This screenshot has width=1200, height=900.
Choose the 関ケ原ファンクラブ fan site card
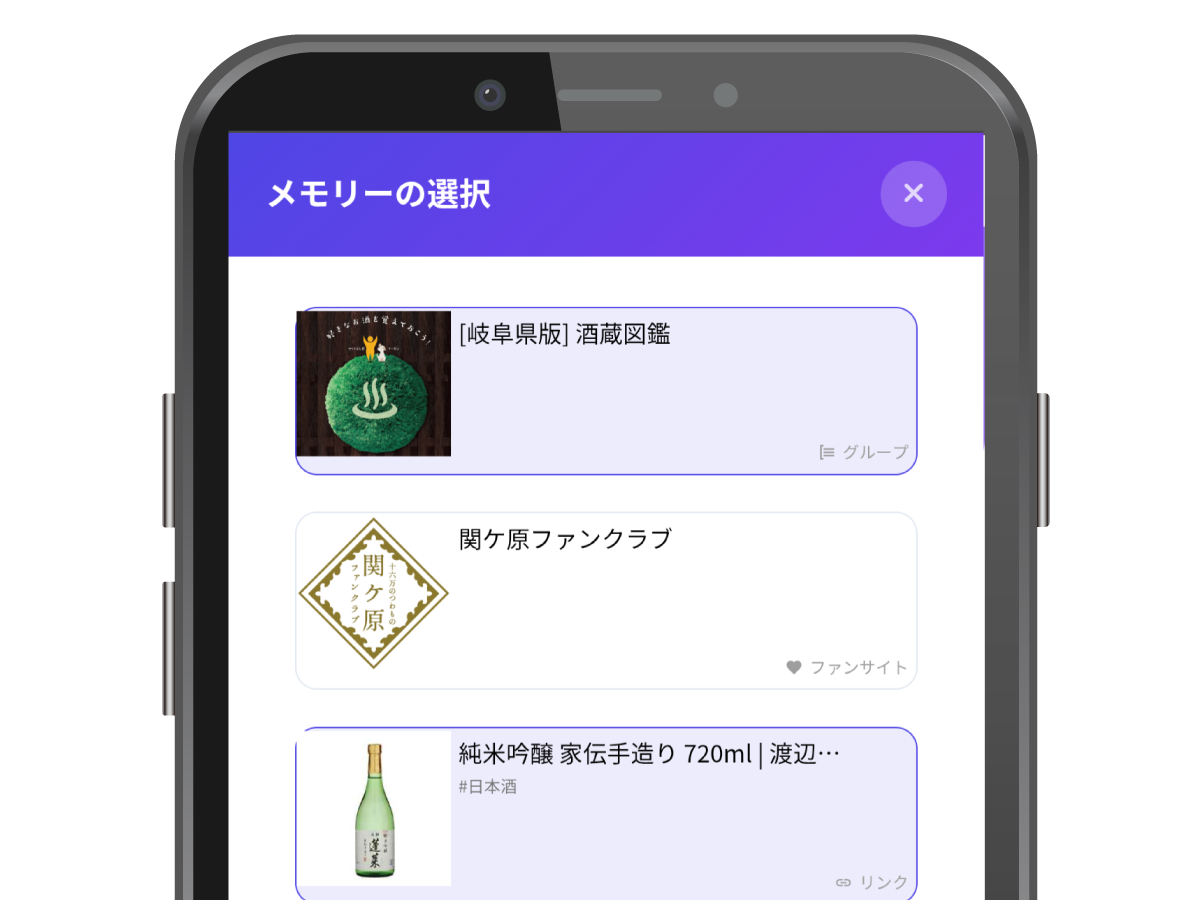606,600
